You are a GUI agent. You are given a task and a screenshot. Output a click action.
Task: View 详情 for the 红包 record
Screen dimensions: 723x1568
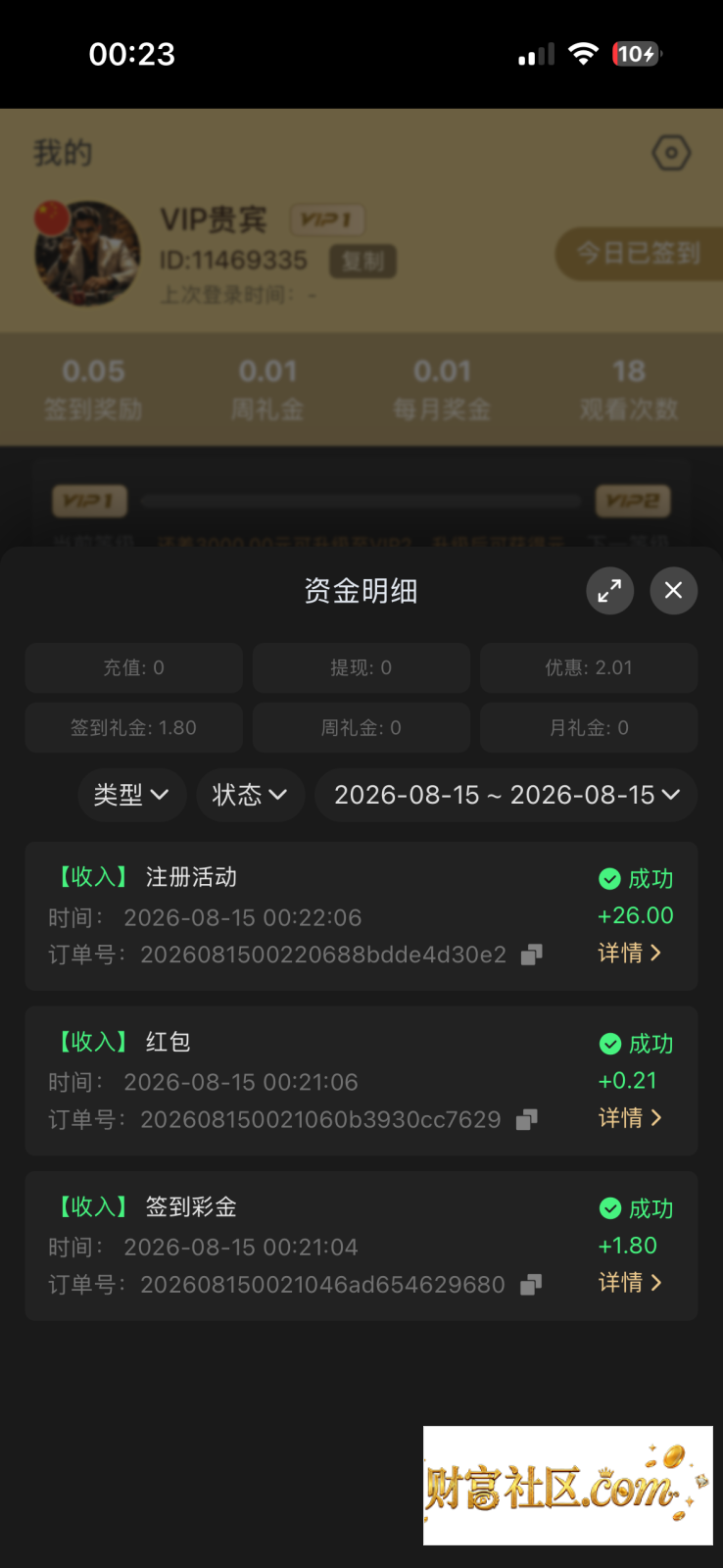click(x=630, y=1117)
